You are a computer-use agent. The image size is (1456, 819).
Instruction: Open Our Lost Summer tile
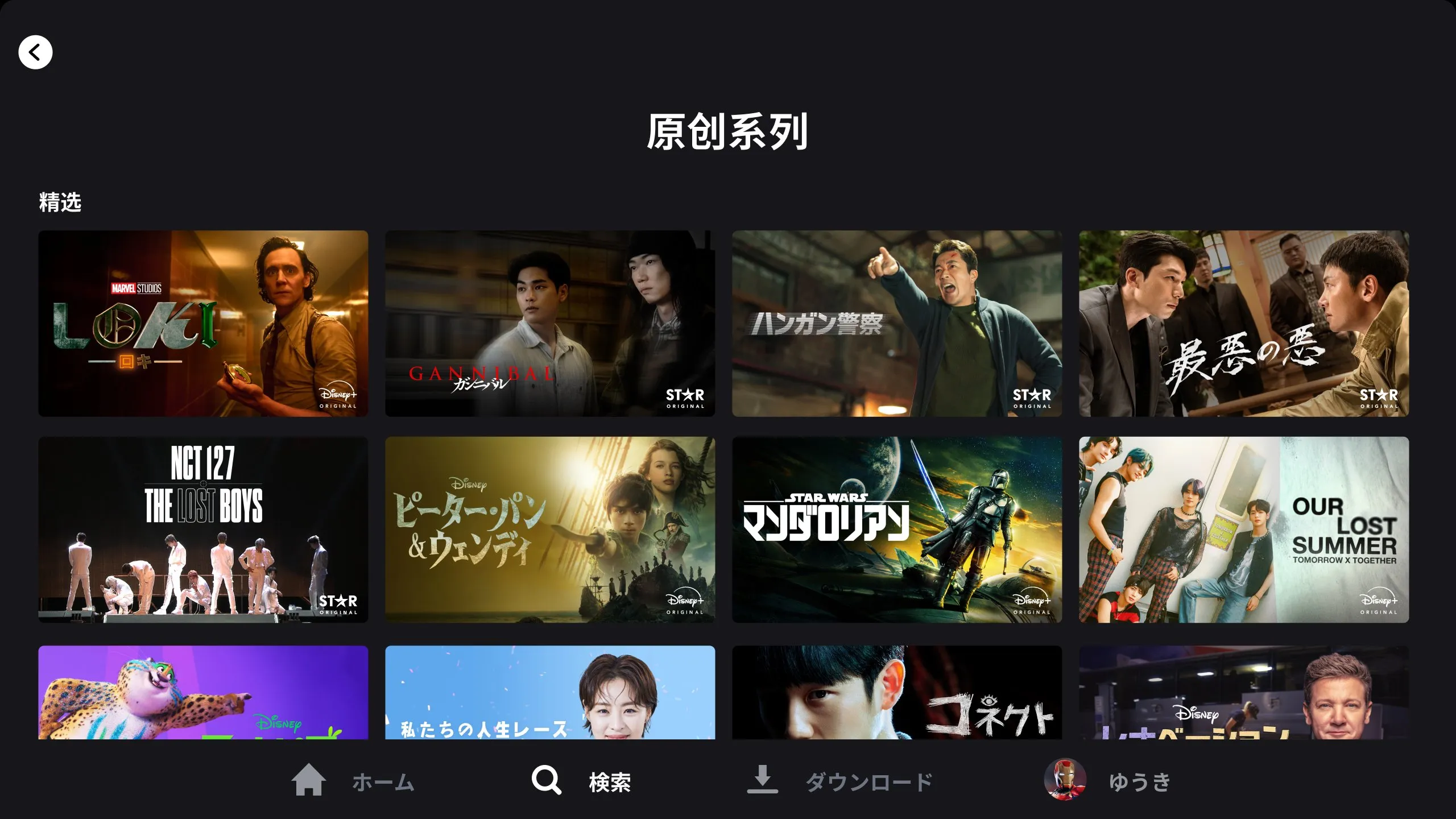(x=1244, y=529)
